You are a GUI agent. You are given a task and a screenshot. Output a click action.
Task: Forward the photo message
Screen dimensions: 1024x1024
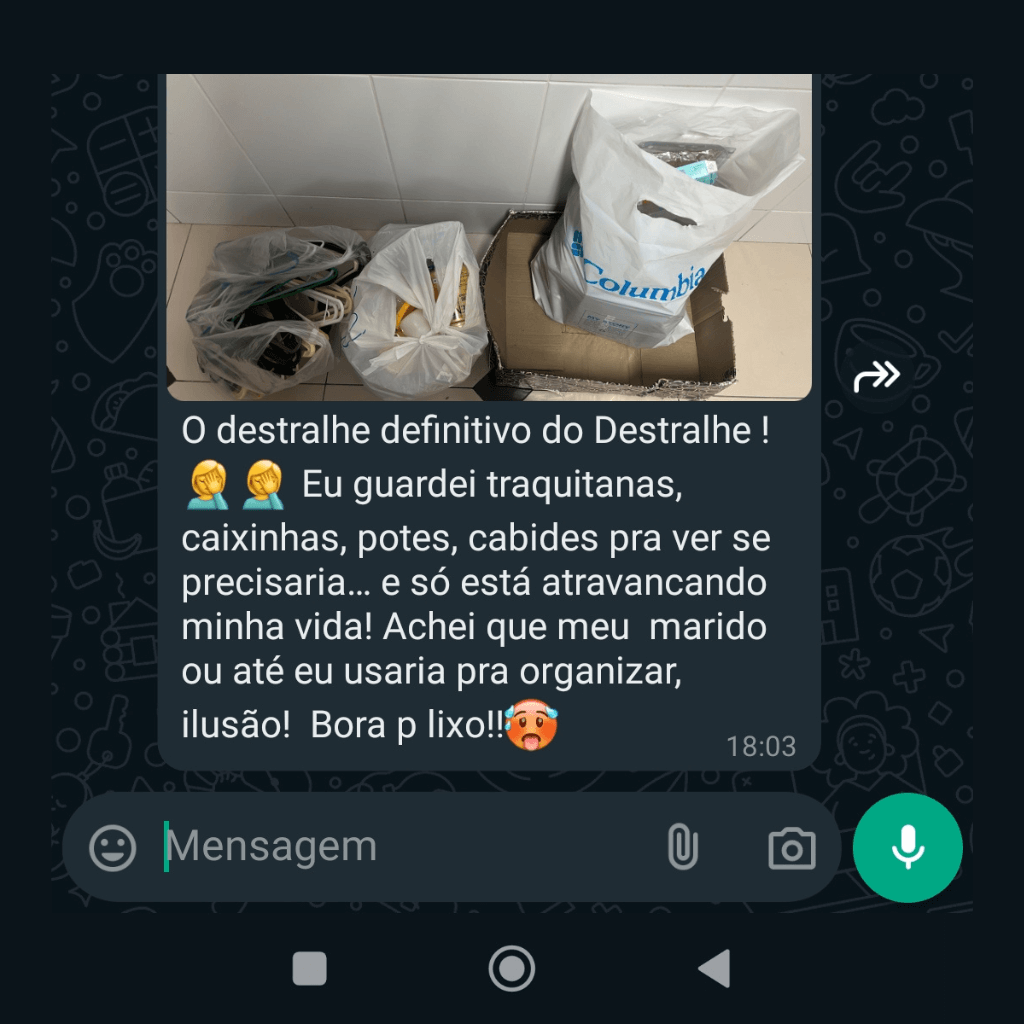[876, 376]
